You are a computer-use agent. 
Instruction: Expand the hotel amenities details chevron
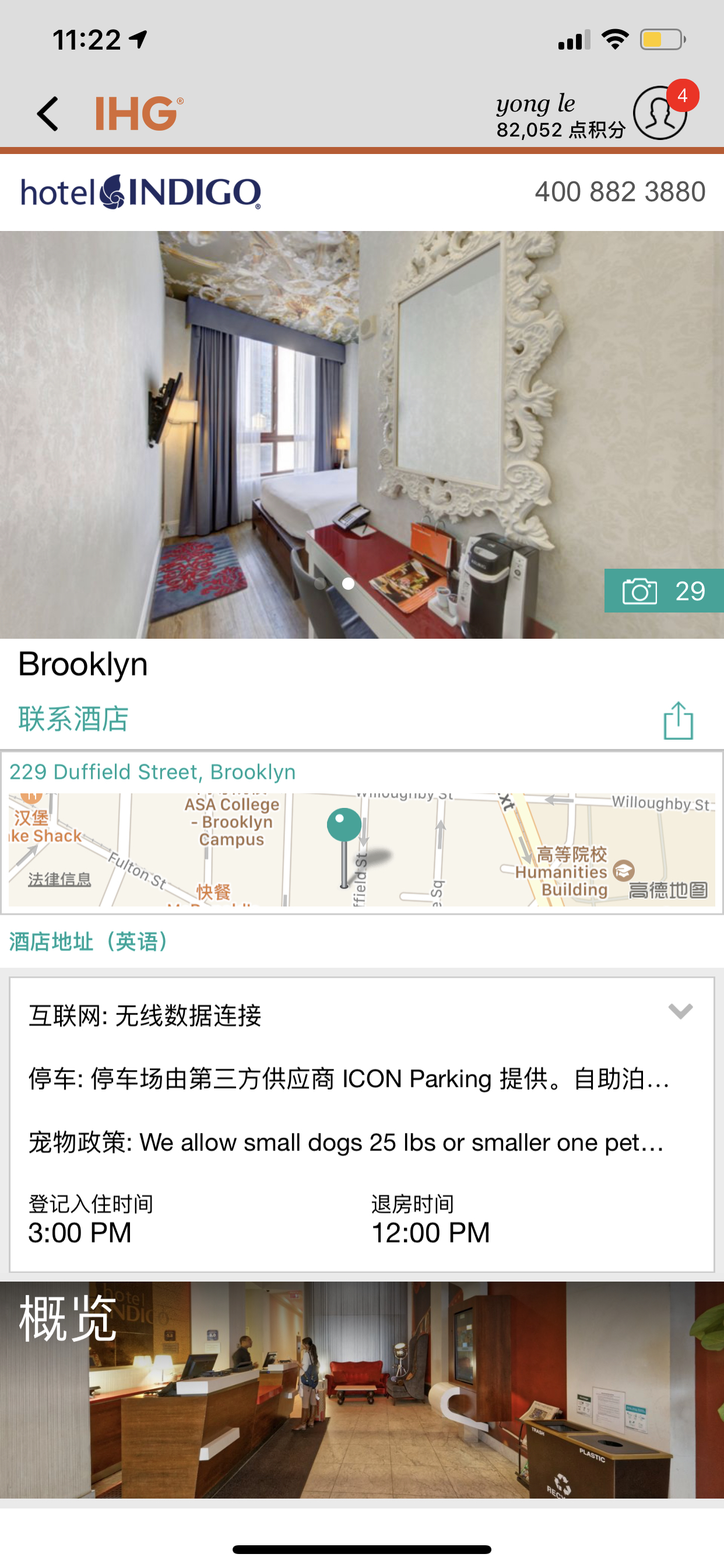680,1011
